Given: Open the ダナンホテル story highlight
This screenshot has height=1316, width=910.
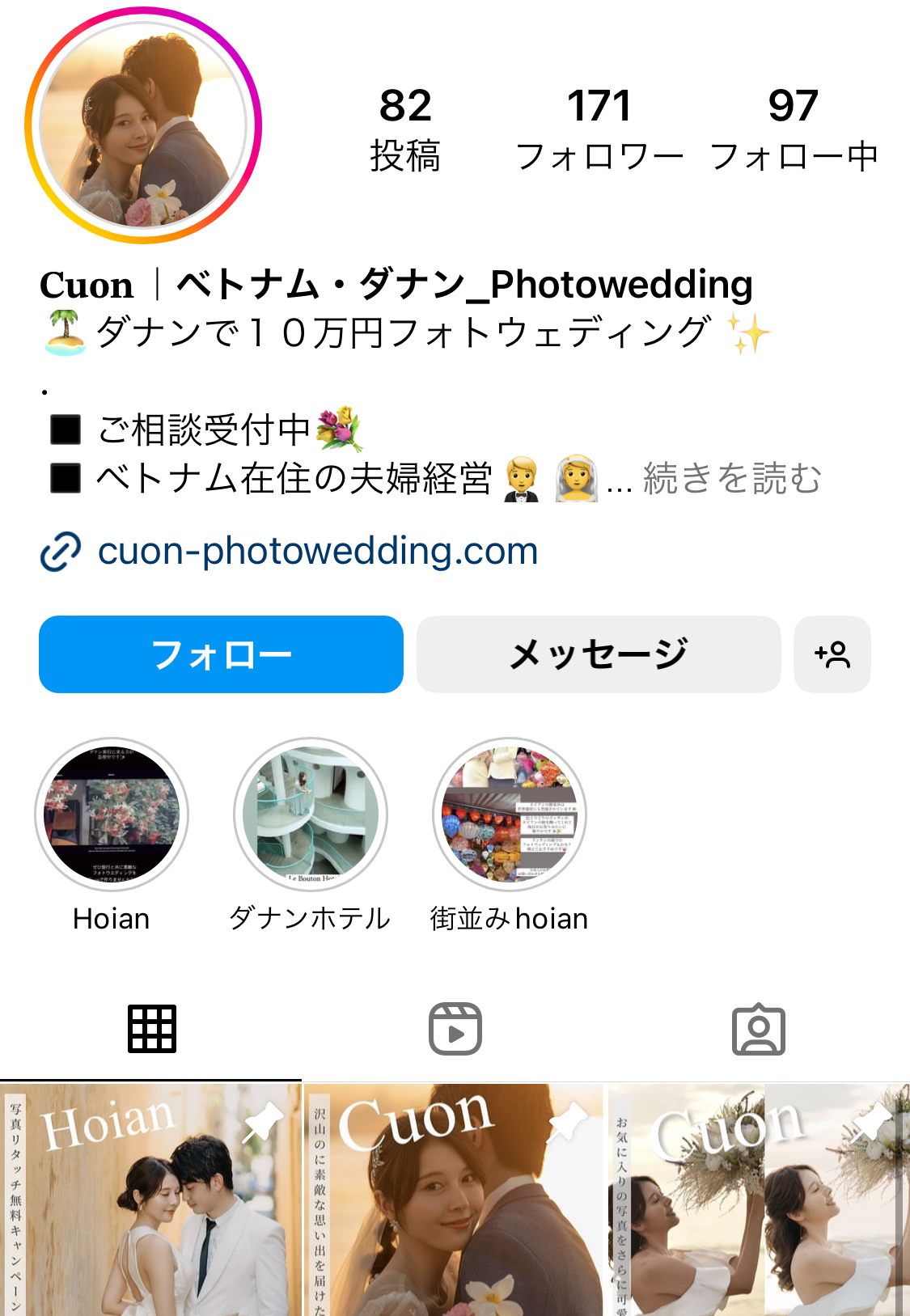Looking at the screenshot, I should [311, 815].
